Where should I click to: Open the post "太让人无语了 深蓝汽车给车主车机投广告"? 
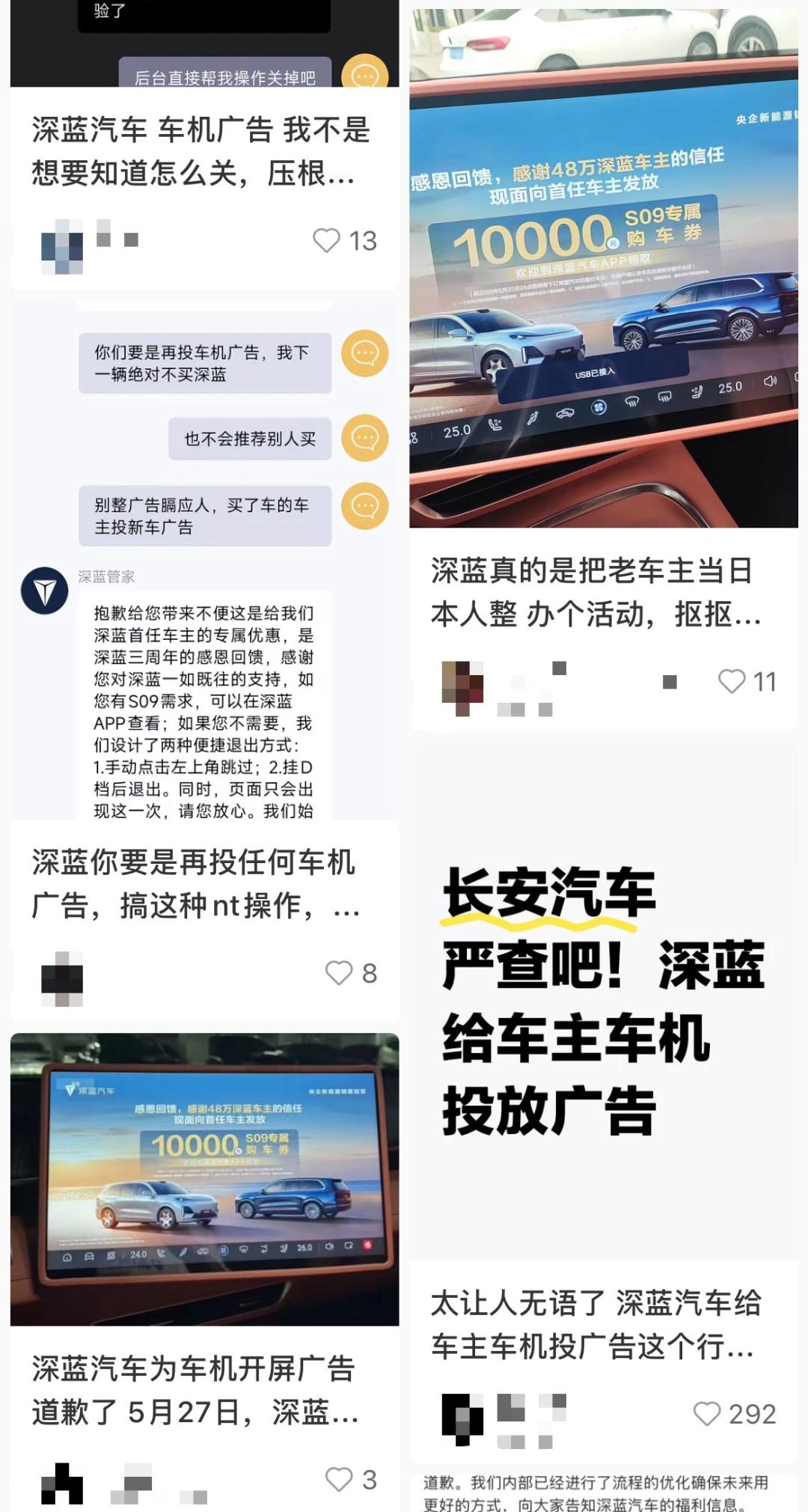coord(595,1324)
